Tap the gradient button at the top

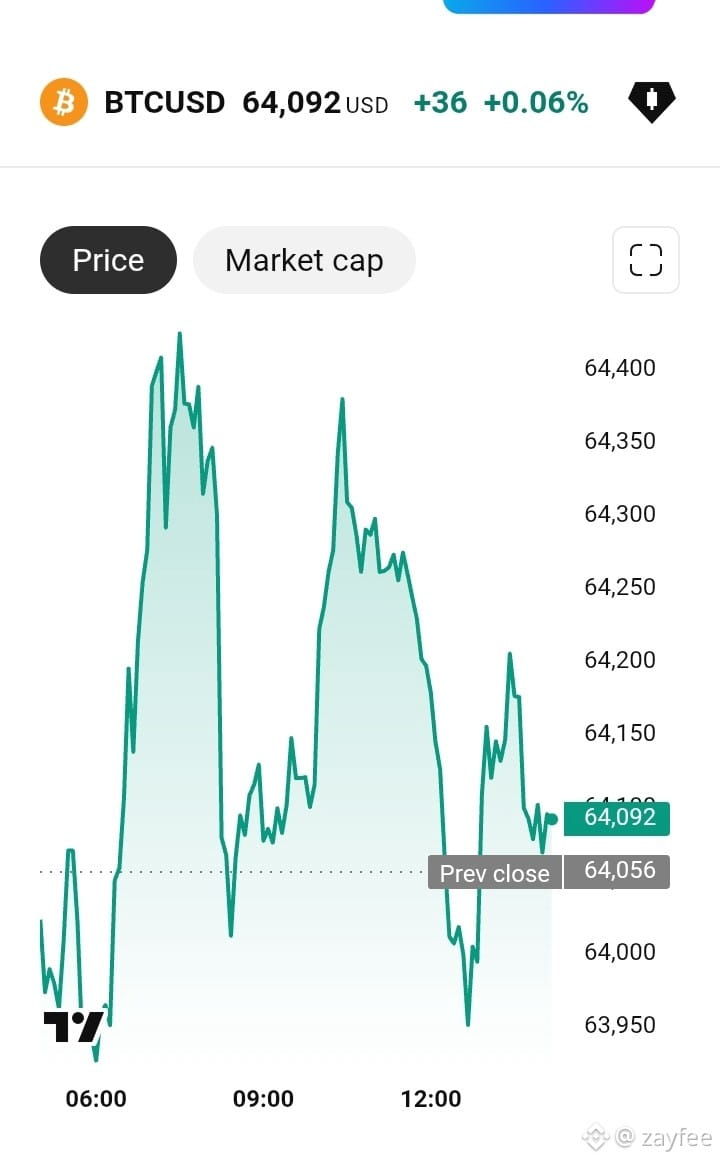549,6
